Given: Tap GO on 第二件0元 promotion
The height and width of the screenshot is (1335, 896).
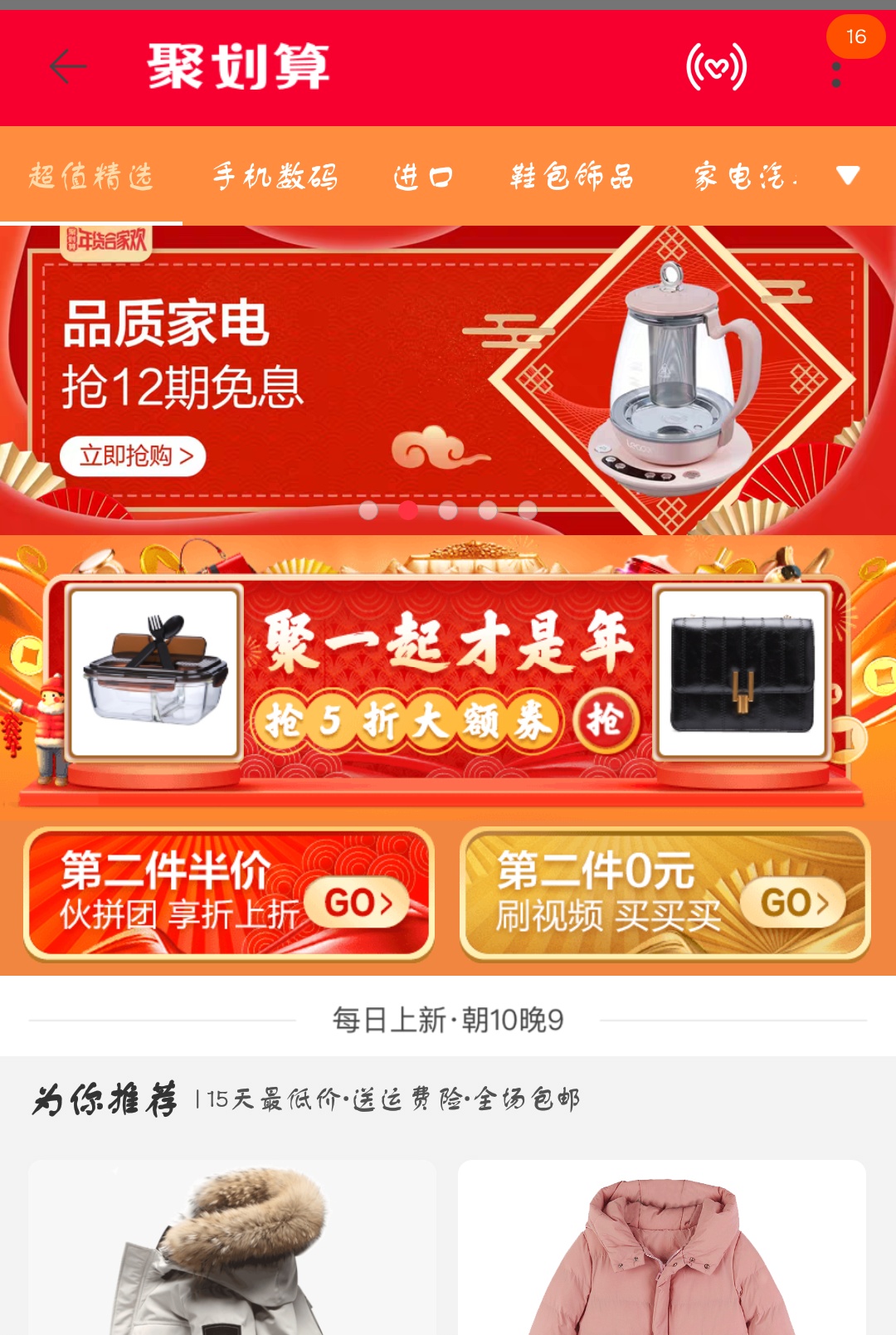Looking at the screenshot, I should coord(793,903).
